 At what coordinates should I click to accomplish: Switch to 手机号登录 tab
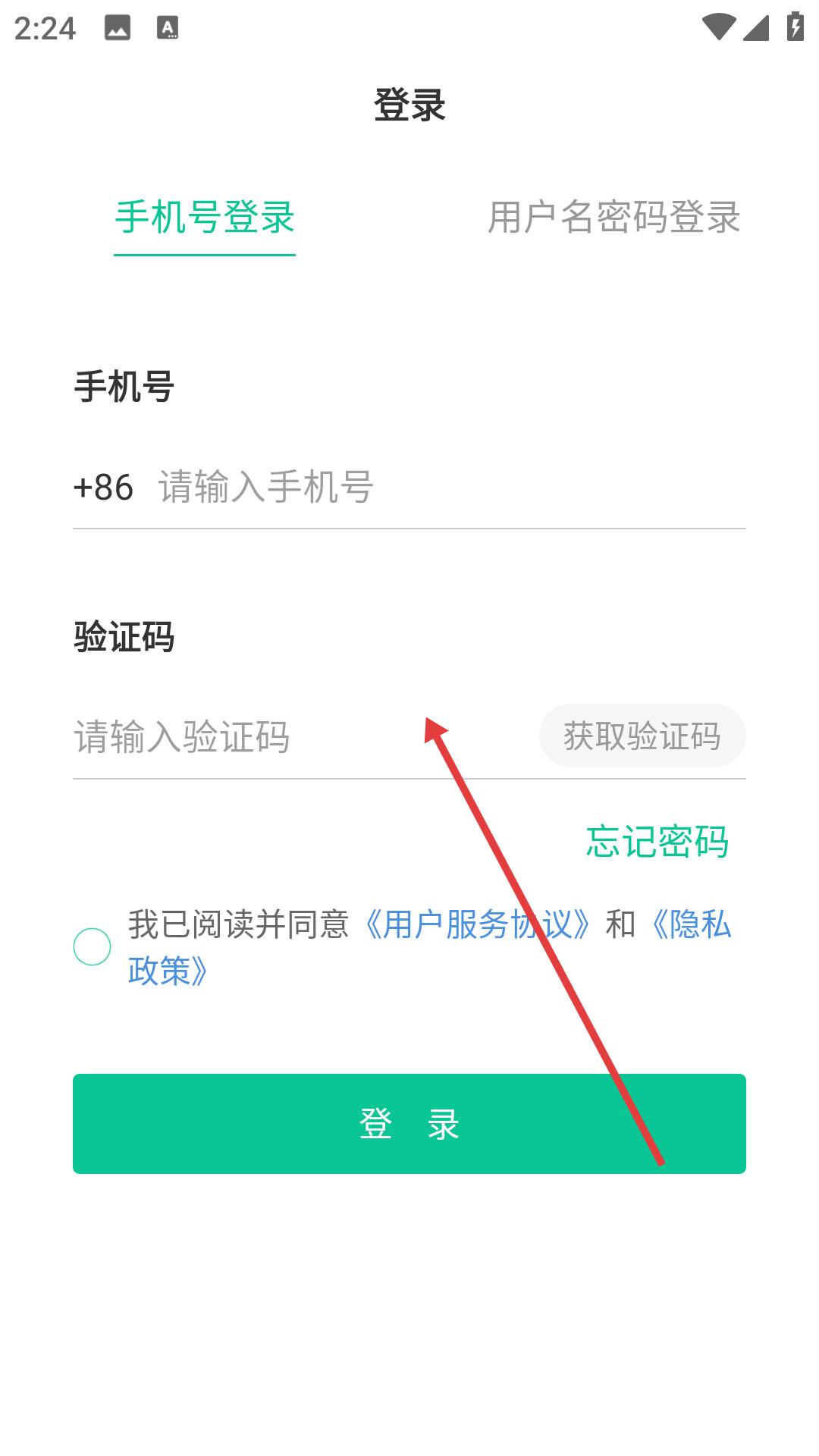tap(205, 218)
